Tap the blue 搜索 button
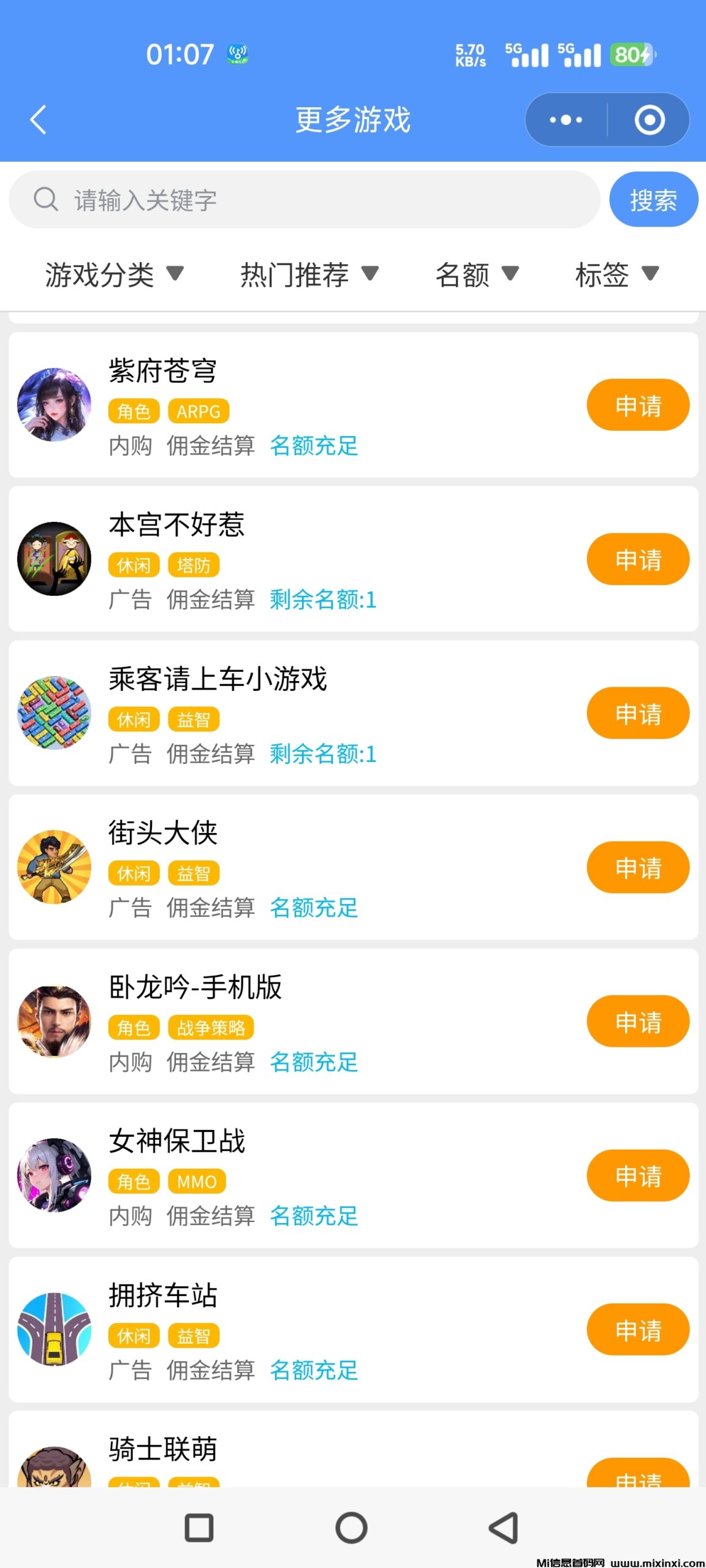Screen dimensions: 706x1568 click(653, 200)
